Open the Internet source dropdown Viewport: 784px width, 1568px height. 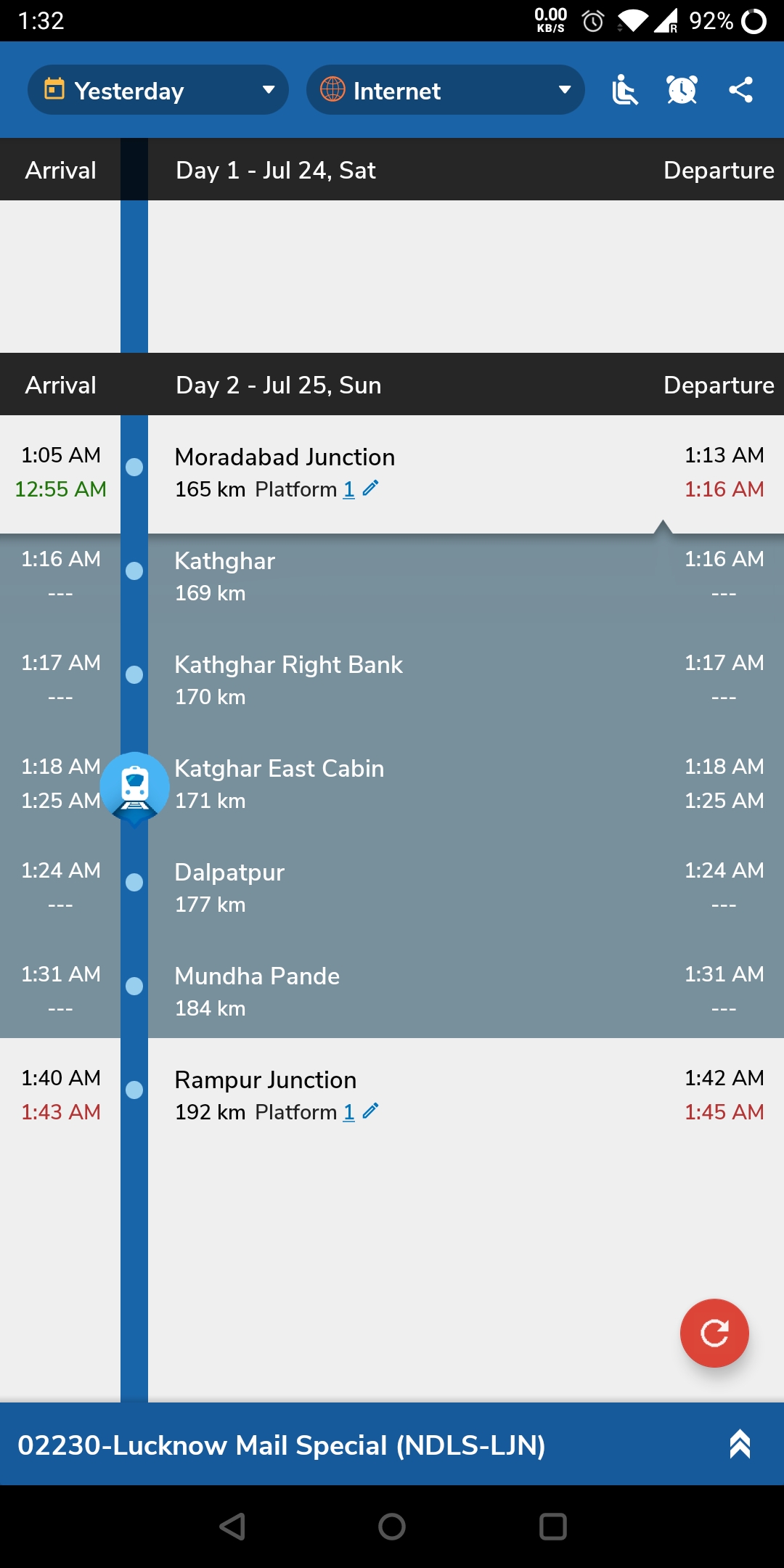(445, 90)
